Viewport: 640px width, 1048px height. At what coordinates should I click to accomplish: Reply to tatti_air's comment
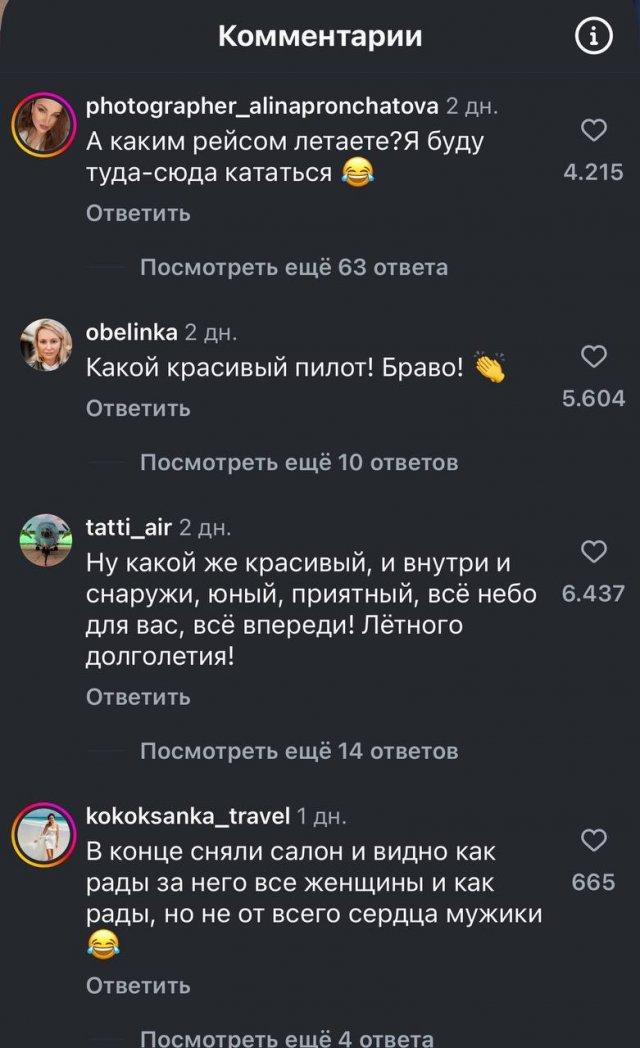coord(138,697)
